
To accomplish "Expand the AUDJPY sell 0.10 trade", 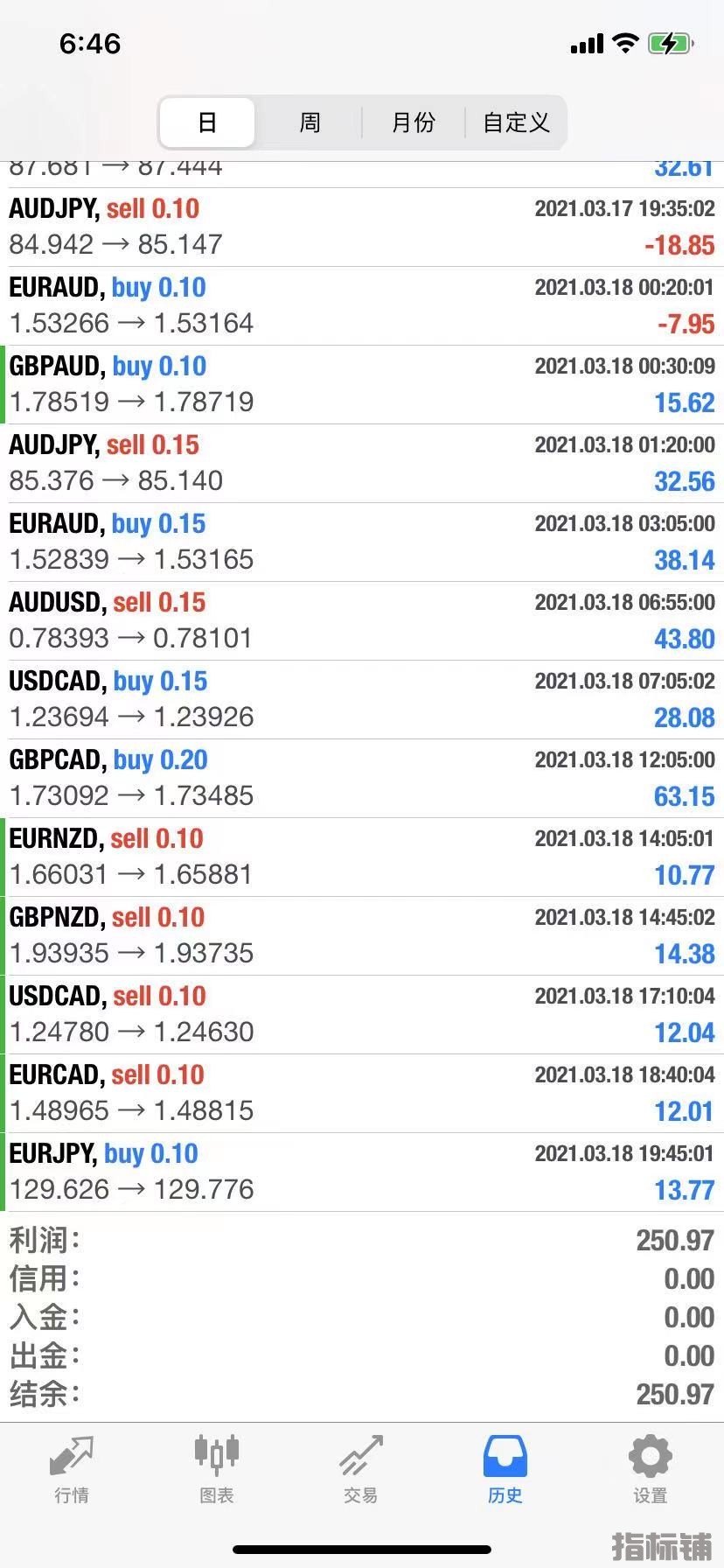I will tap(362, 227).
